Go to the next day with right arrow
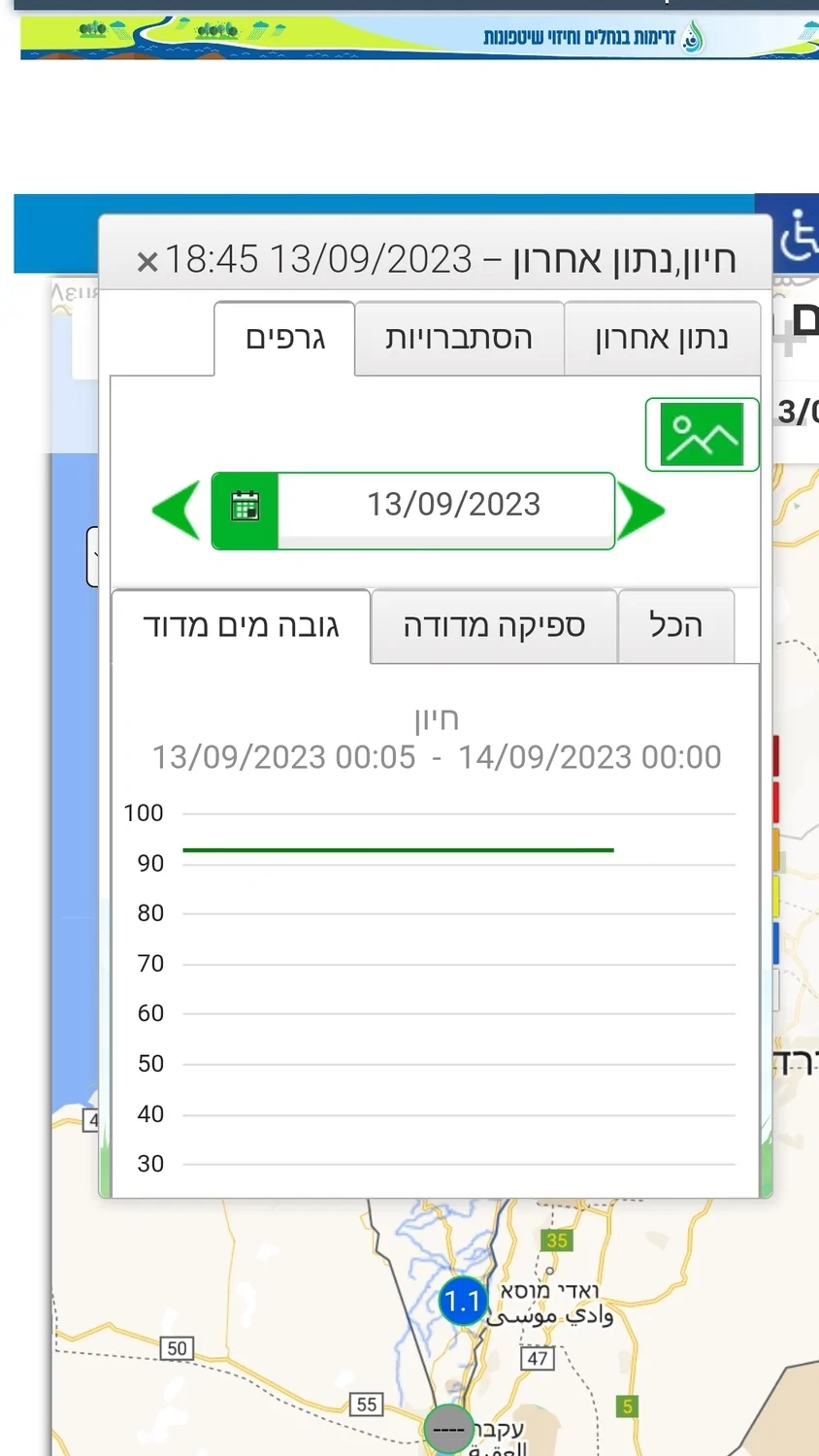Viewport: 819px width, 1456px height. [x=640, y=510]
